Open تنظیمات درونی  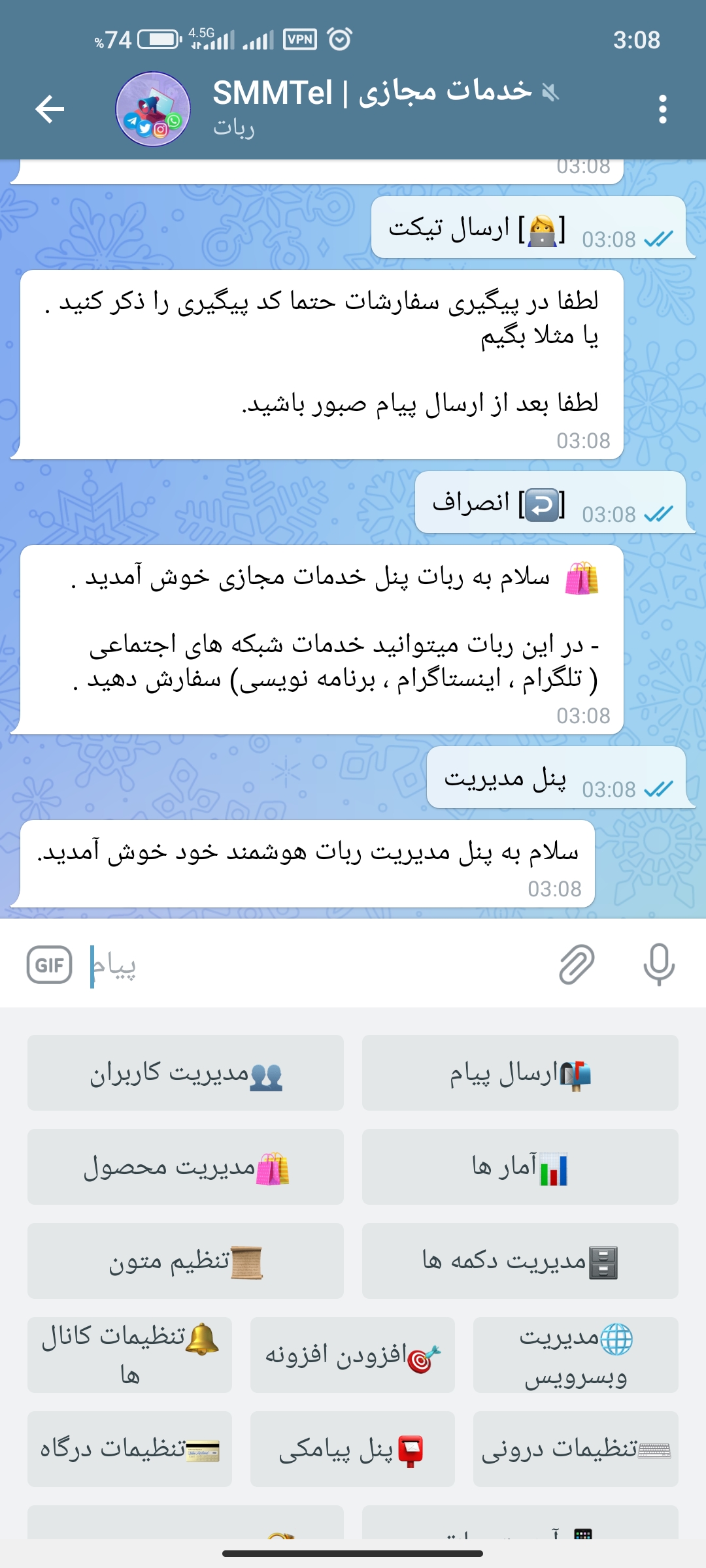coord(575,1449)
